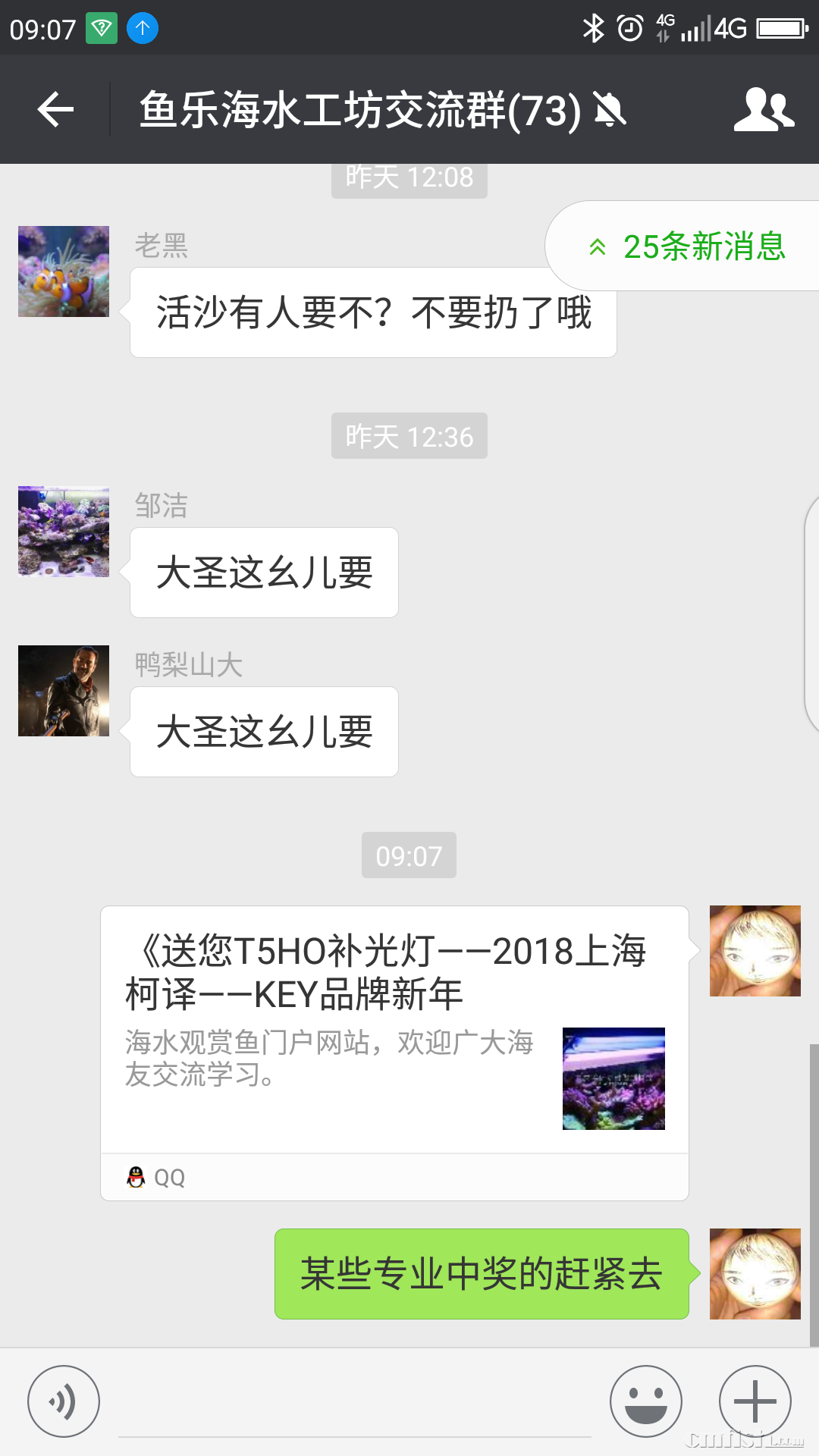The height and width of the screenshot is (1456, 819).
Task: Tap my avatar beside 某些专业中奖的赶紧去
Action: (x=755, y=1274)
